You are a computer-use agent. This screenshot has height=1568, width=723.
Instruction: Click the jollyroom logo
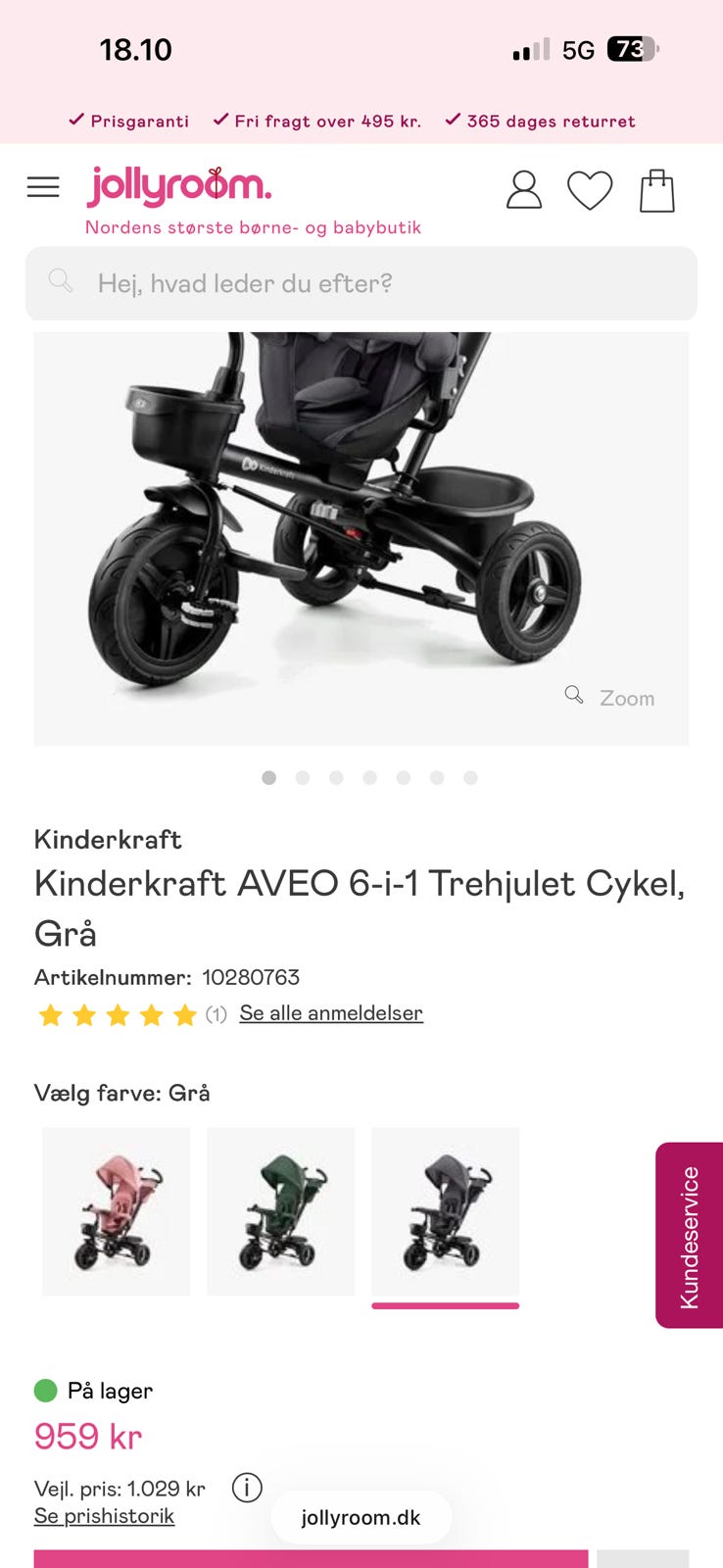(x=178, y=186)
